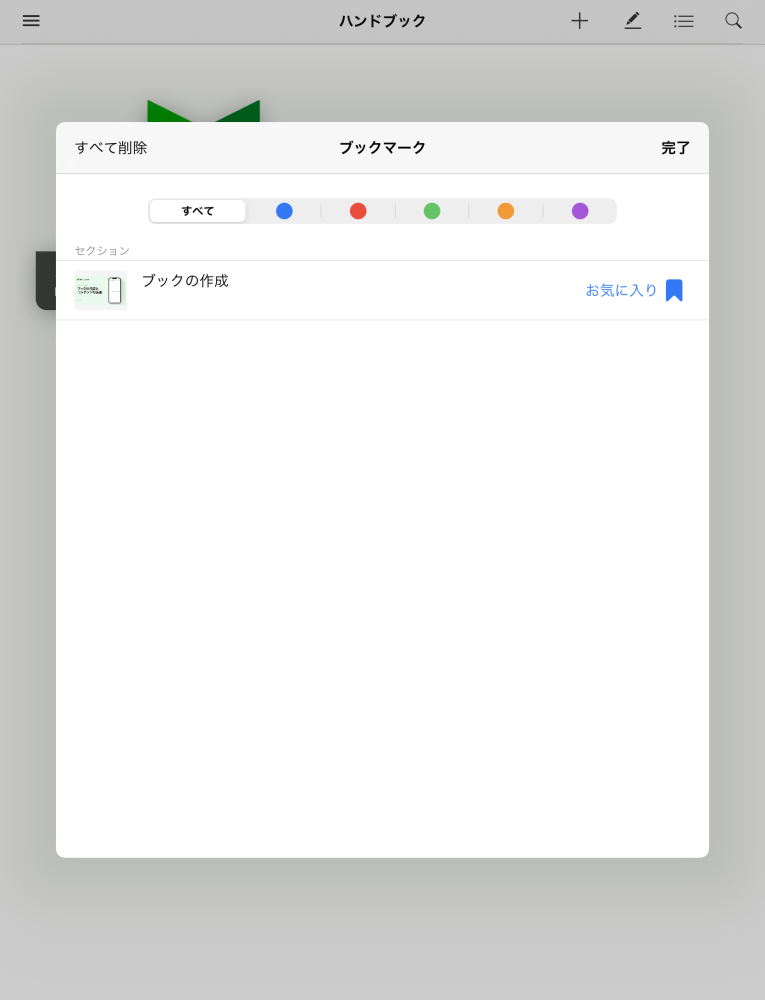This screenshot has height=1000, width=765.
Task: Tap 完了 to close bookmarks
Action: point(675,148)
